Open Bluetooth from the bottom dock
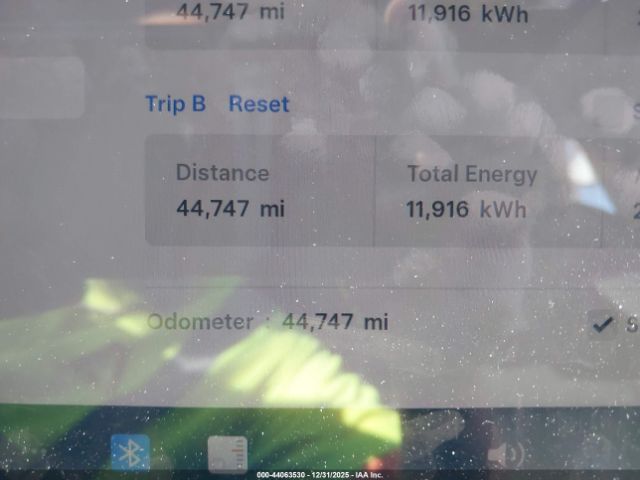The image size is (640, 480). pyautogui.click(x=130, y=453)
